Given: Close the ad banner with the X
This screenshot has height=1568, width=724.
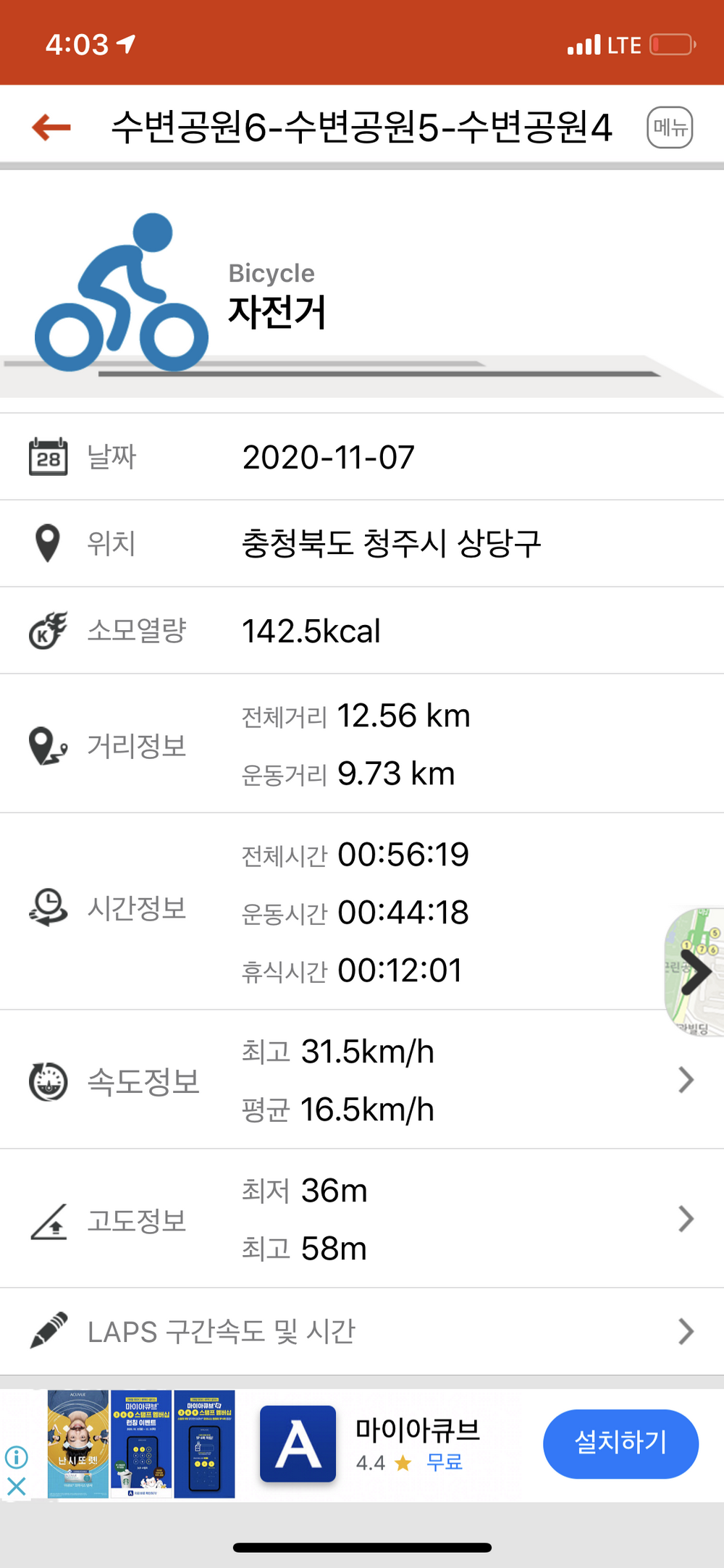Looking at the screenshot, I should pyautogui.click(x=16, y=1487).
